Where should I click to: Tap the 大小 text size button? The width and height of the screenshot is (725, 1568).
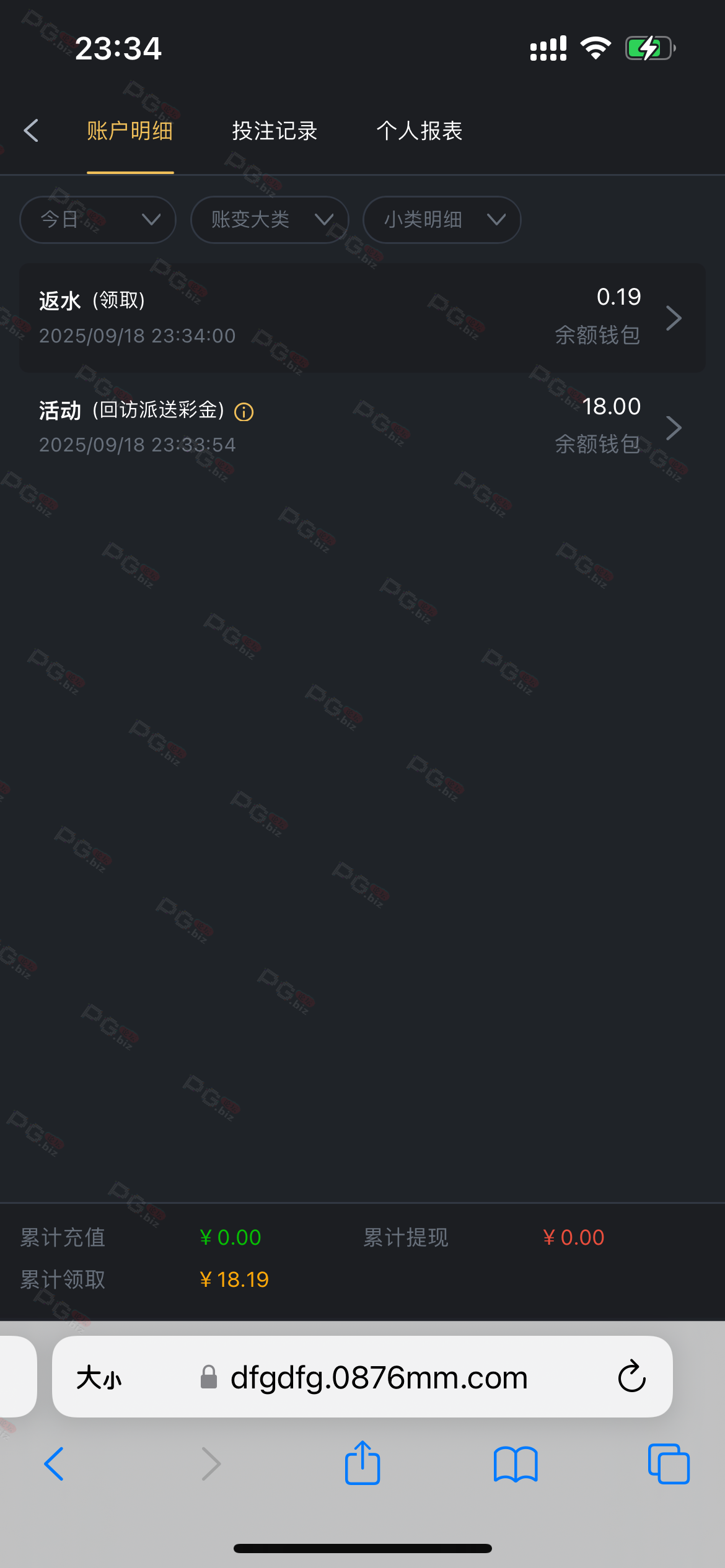pyautogui.click(x=99, y=1378)
